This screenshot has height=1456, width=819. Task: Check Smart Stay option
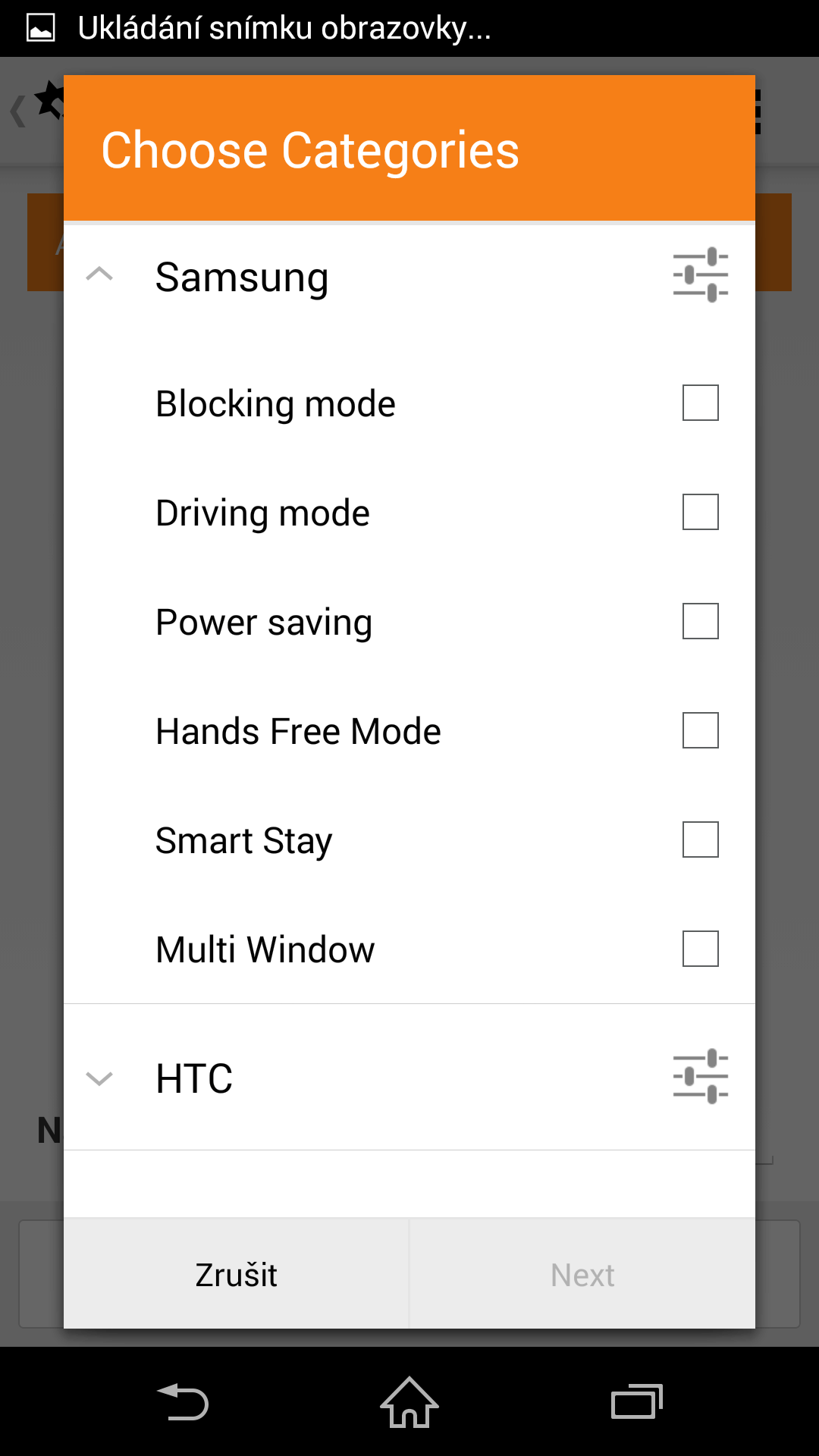click(x=701, y=839)
